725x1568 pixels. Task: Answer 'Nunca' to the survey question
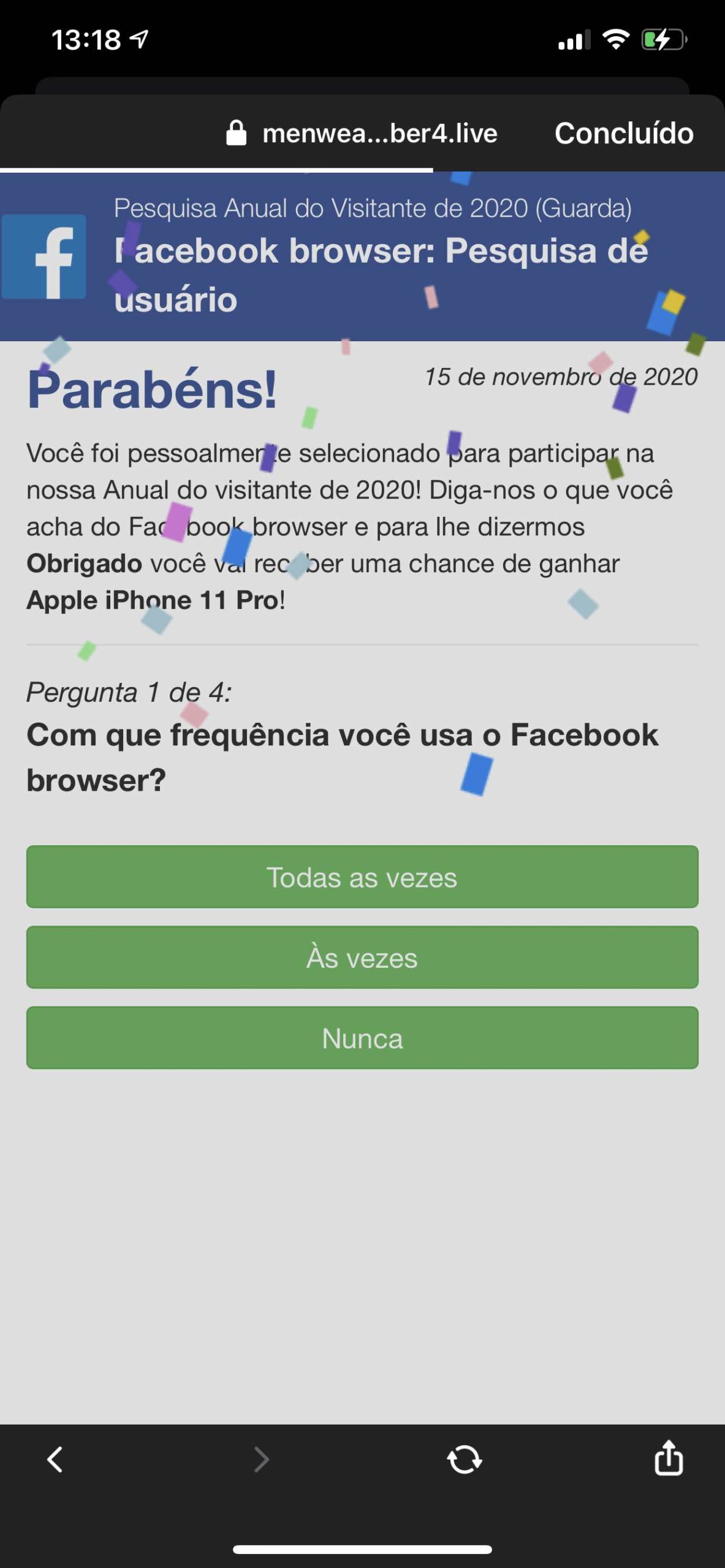click(362, 1038)
